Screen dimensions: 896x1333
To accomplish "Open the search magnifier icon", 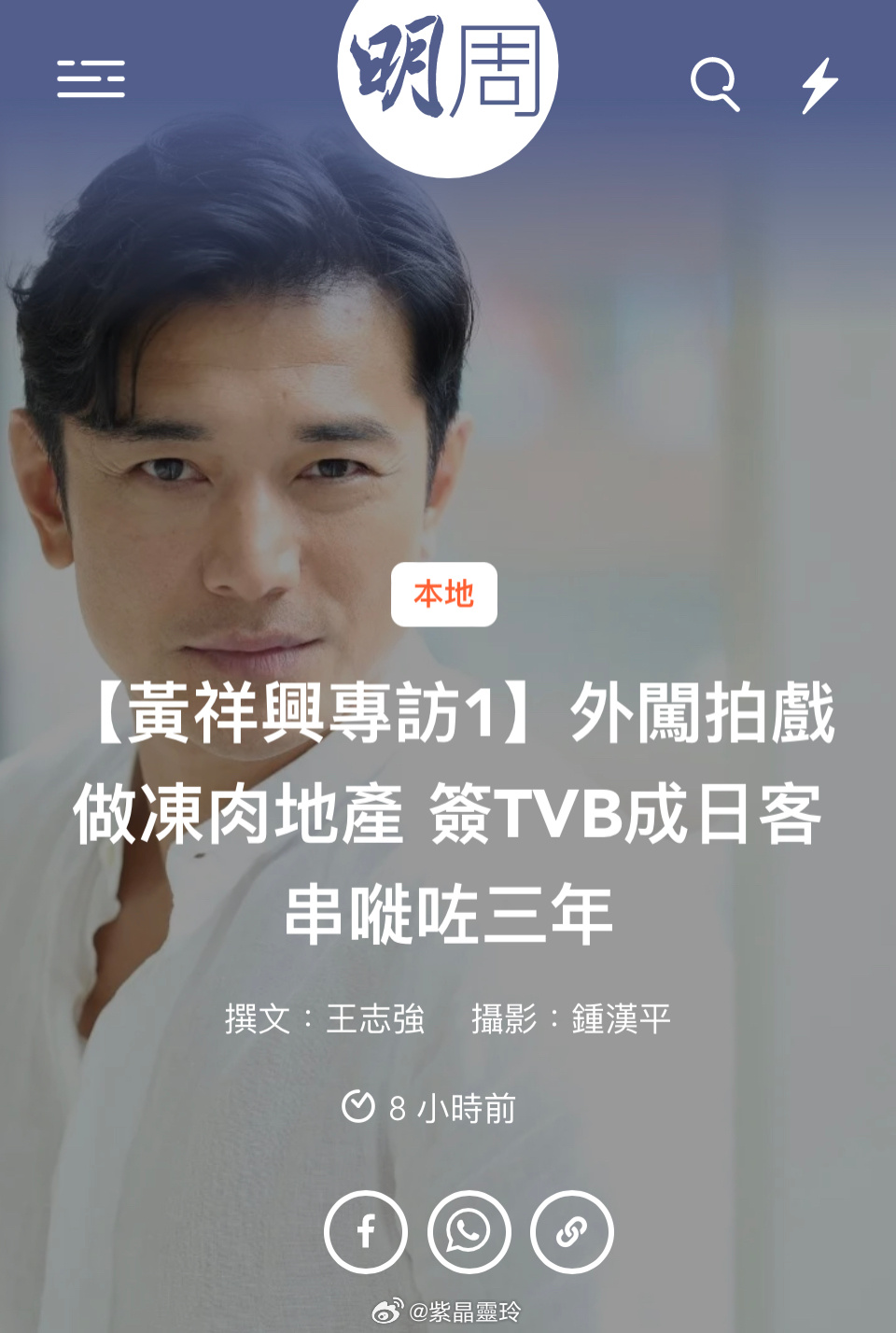I will 715,84.
